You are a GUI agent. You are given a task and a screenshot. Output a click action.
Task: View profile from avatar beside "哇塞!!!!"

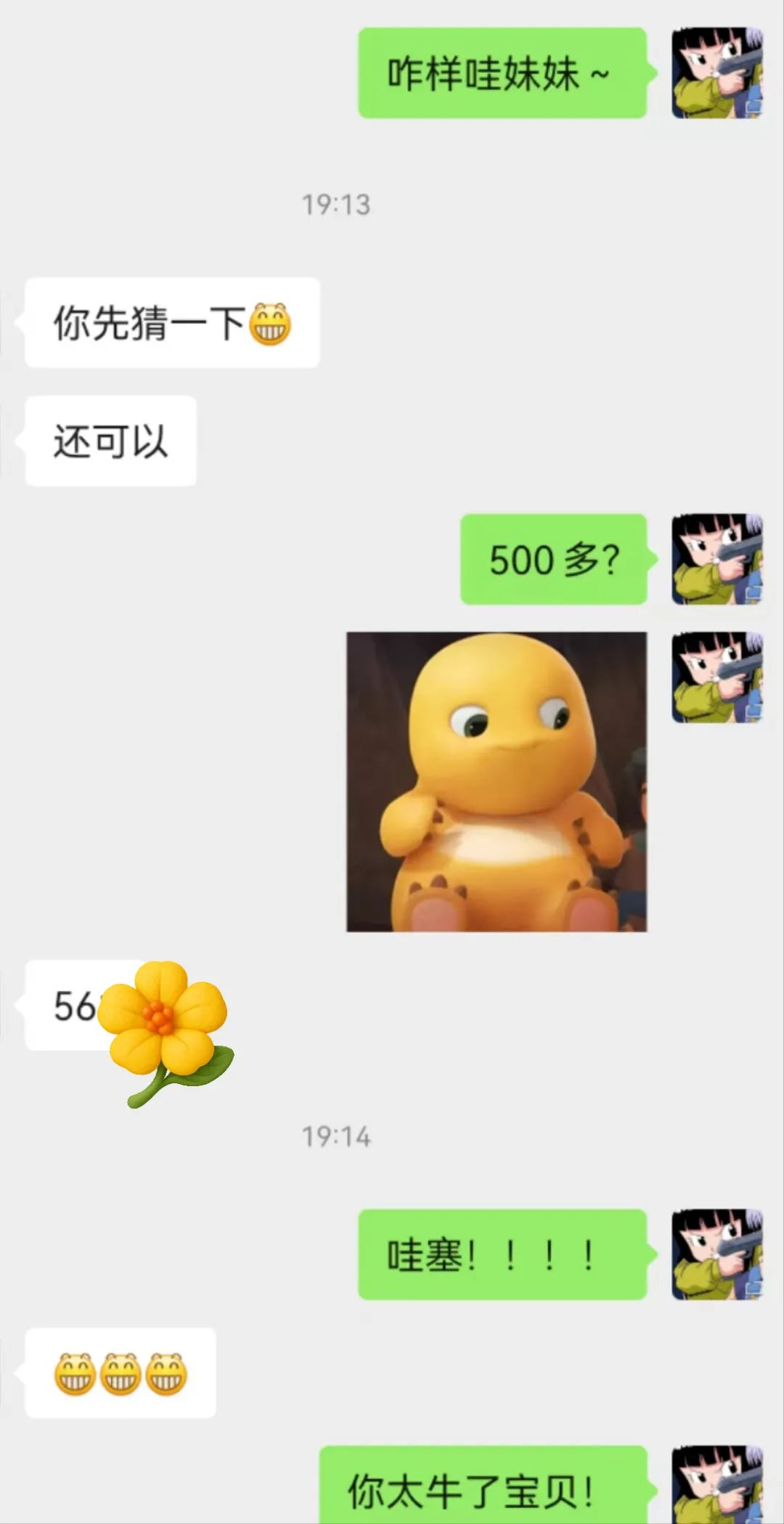716,1255
